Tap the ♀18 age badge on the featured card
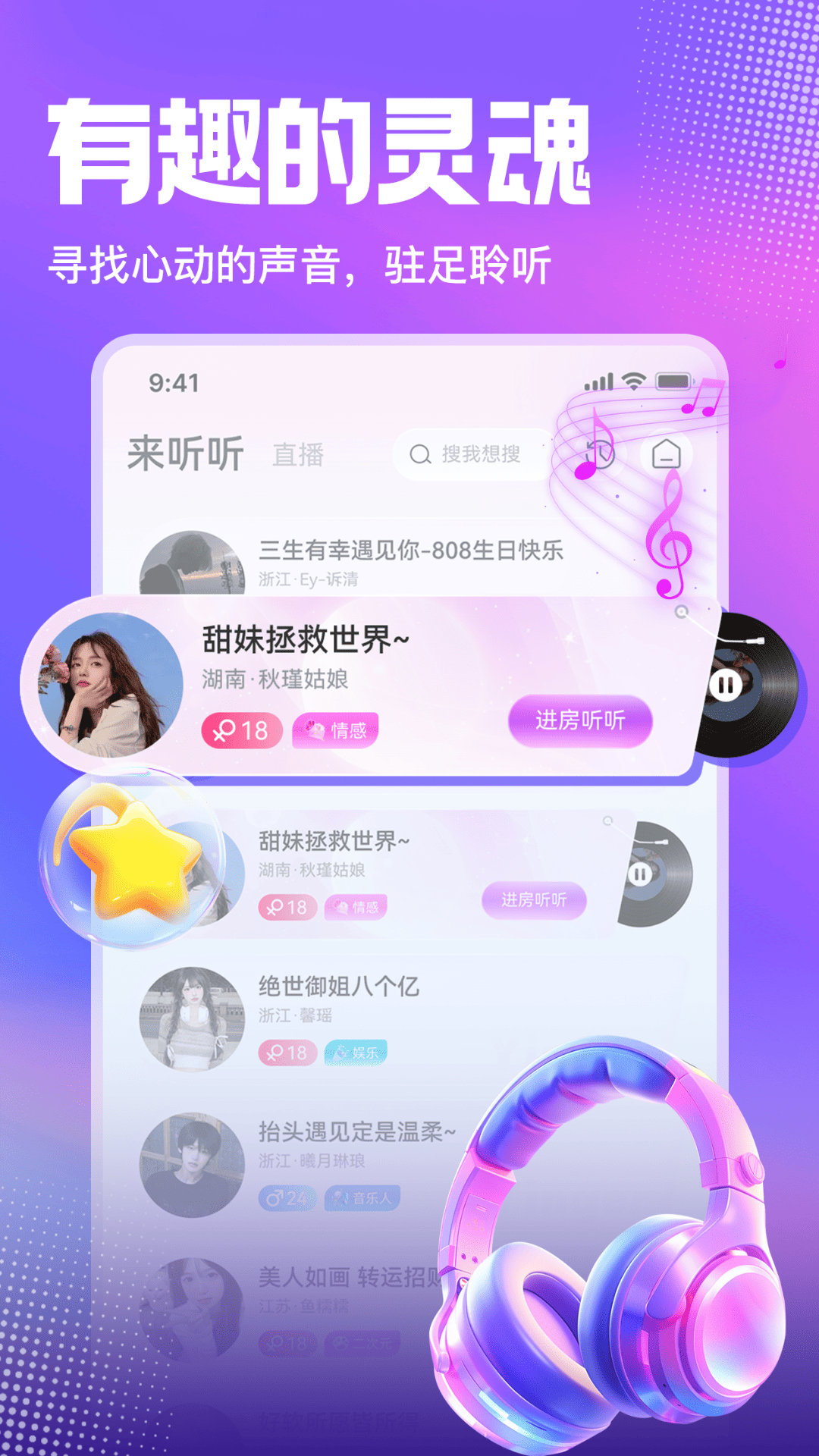Viewport: 819px width, 1456px height. pos(243,730)
